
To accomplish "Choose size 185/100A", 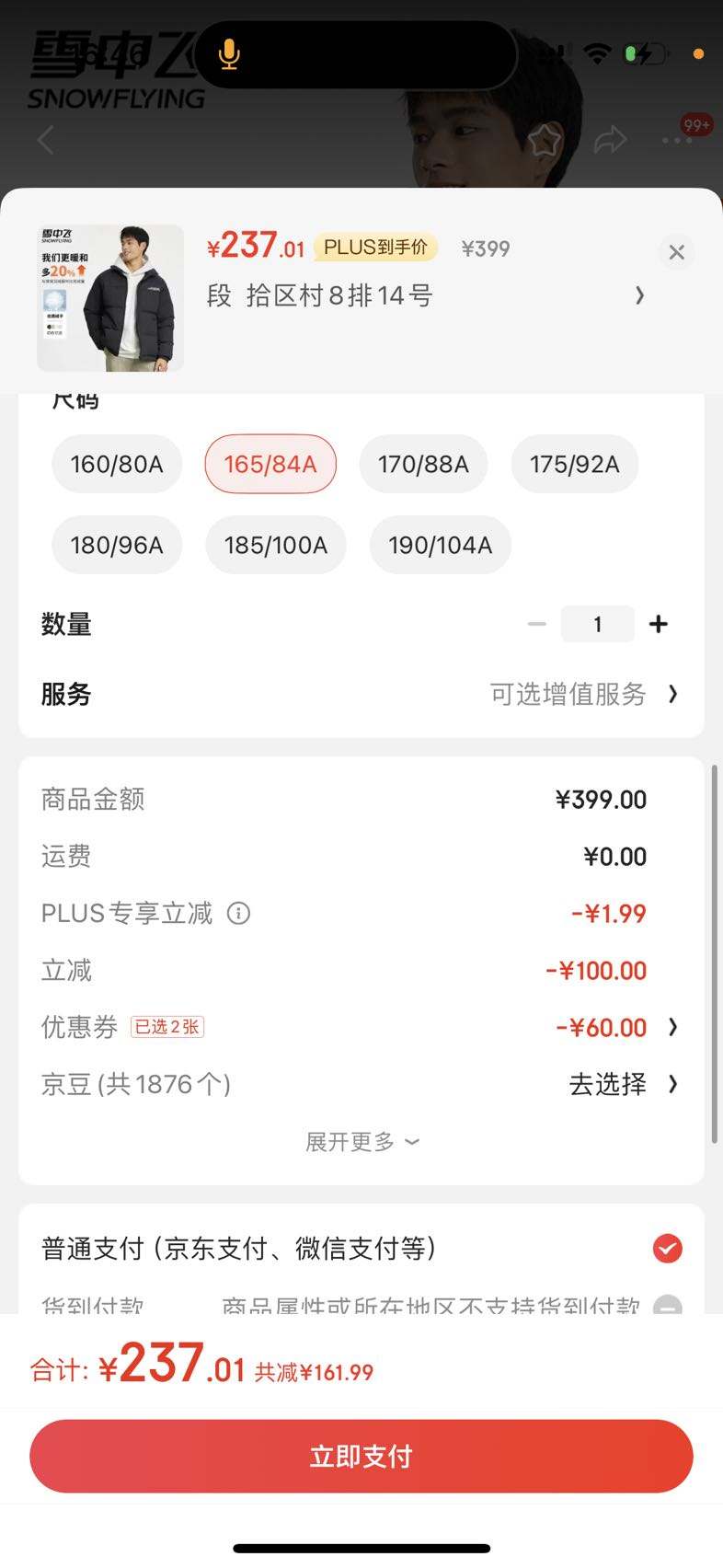I will pos(276,545).
